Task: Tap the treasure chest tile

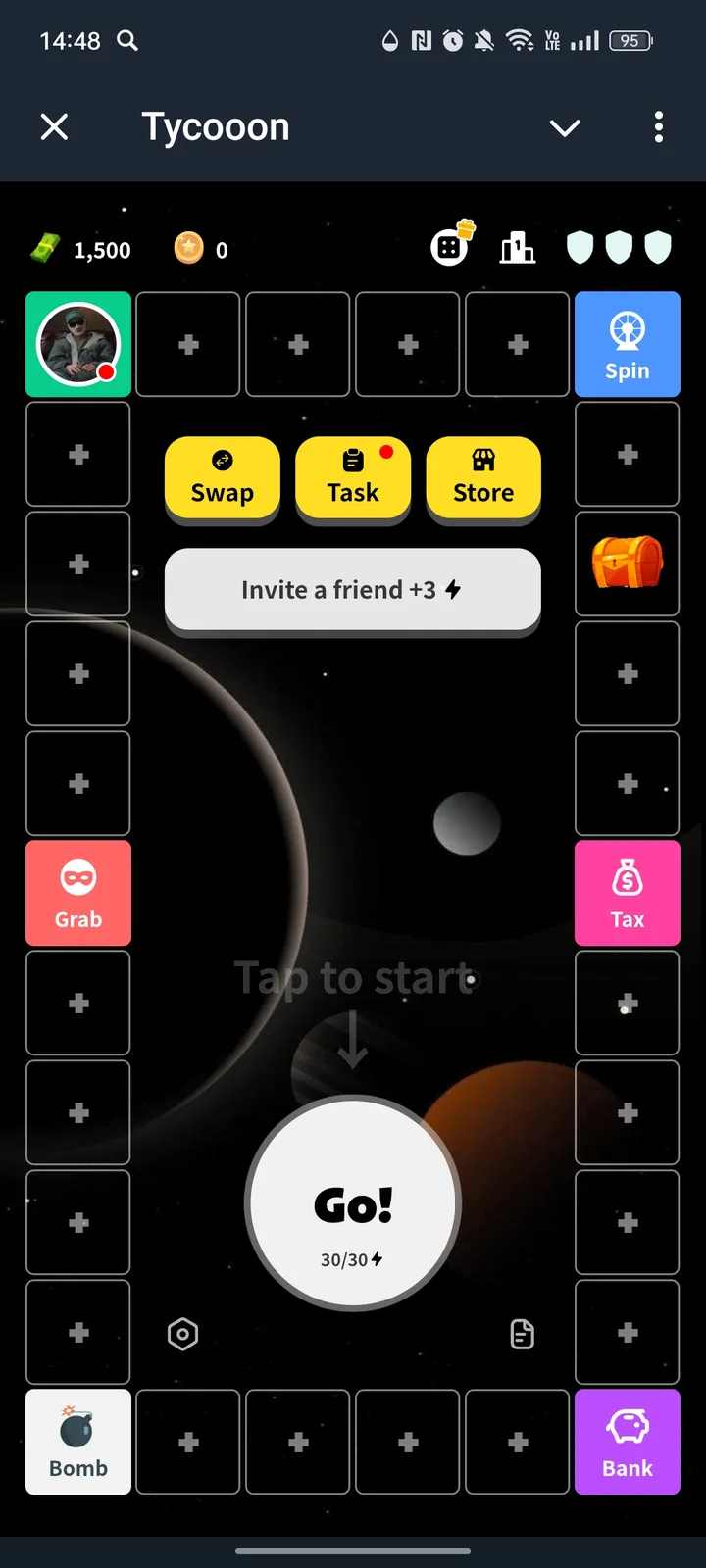Action: [x=628, y=563]
